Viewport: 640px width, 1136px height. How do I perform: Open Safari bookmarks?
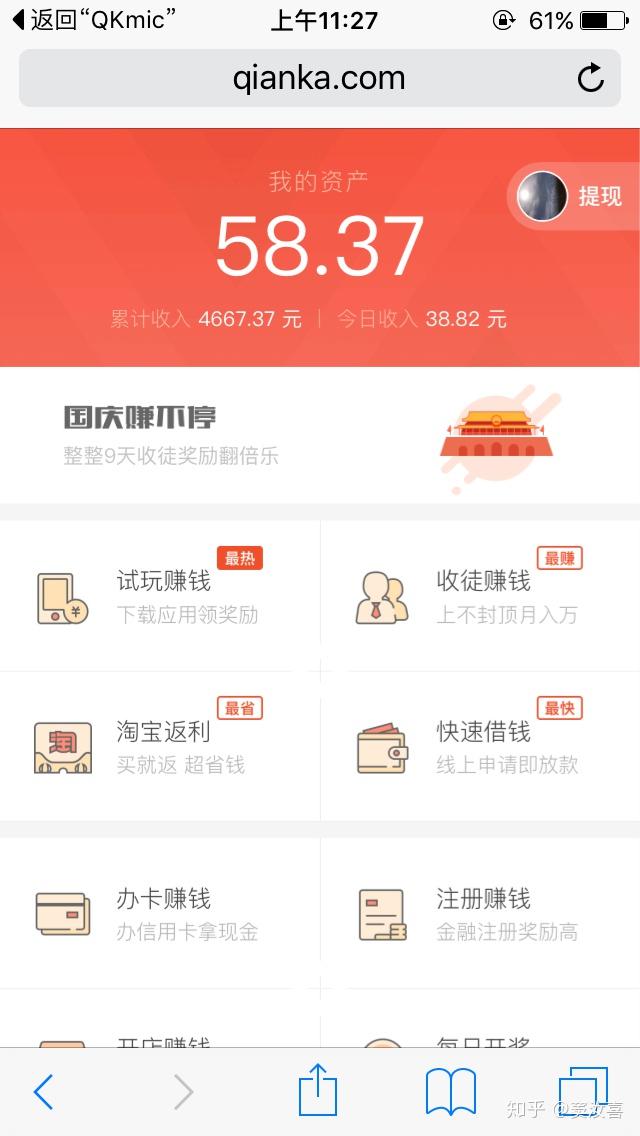click(451, 1092)
